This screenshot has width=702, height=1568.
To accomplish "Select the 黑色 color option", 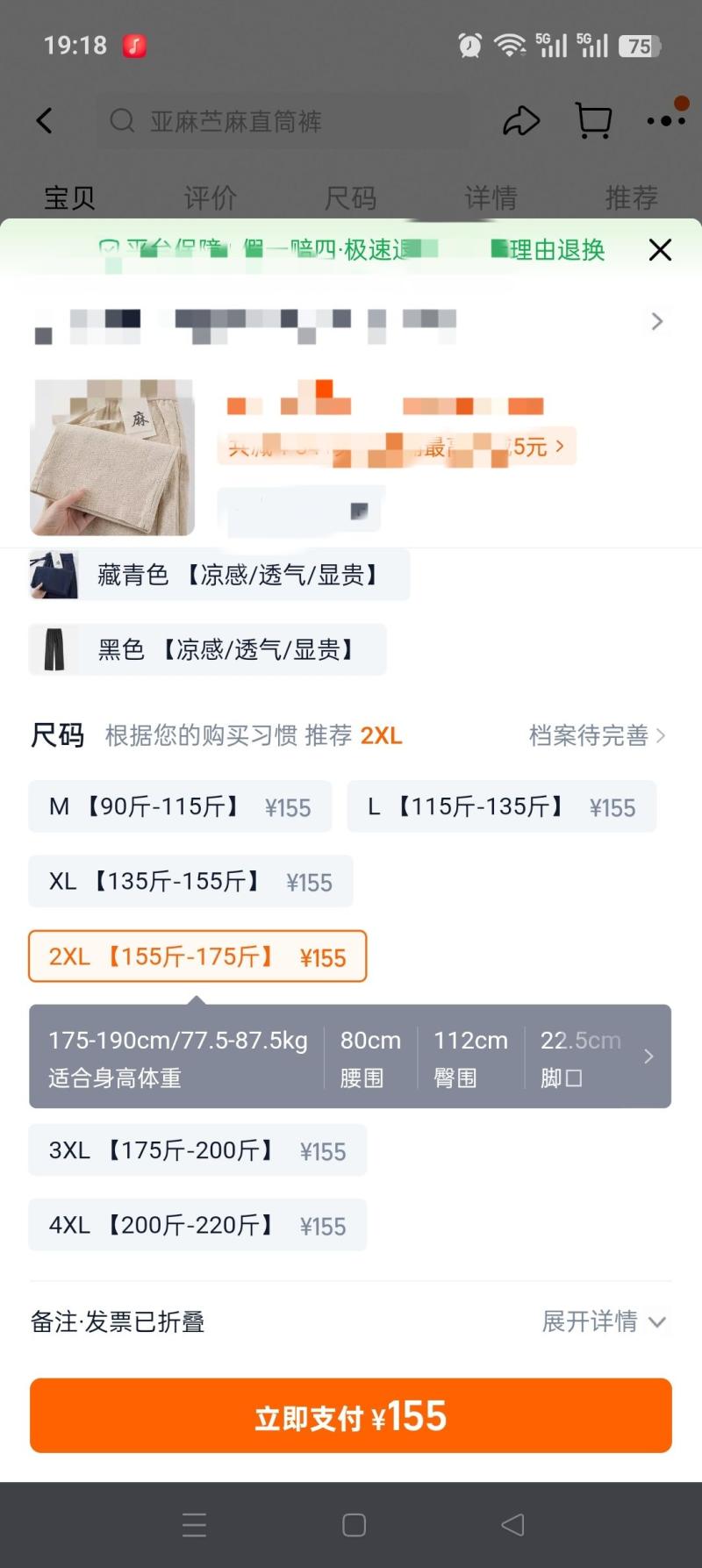I will (208, 650).
